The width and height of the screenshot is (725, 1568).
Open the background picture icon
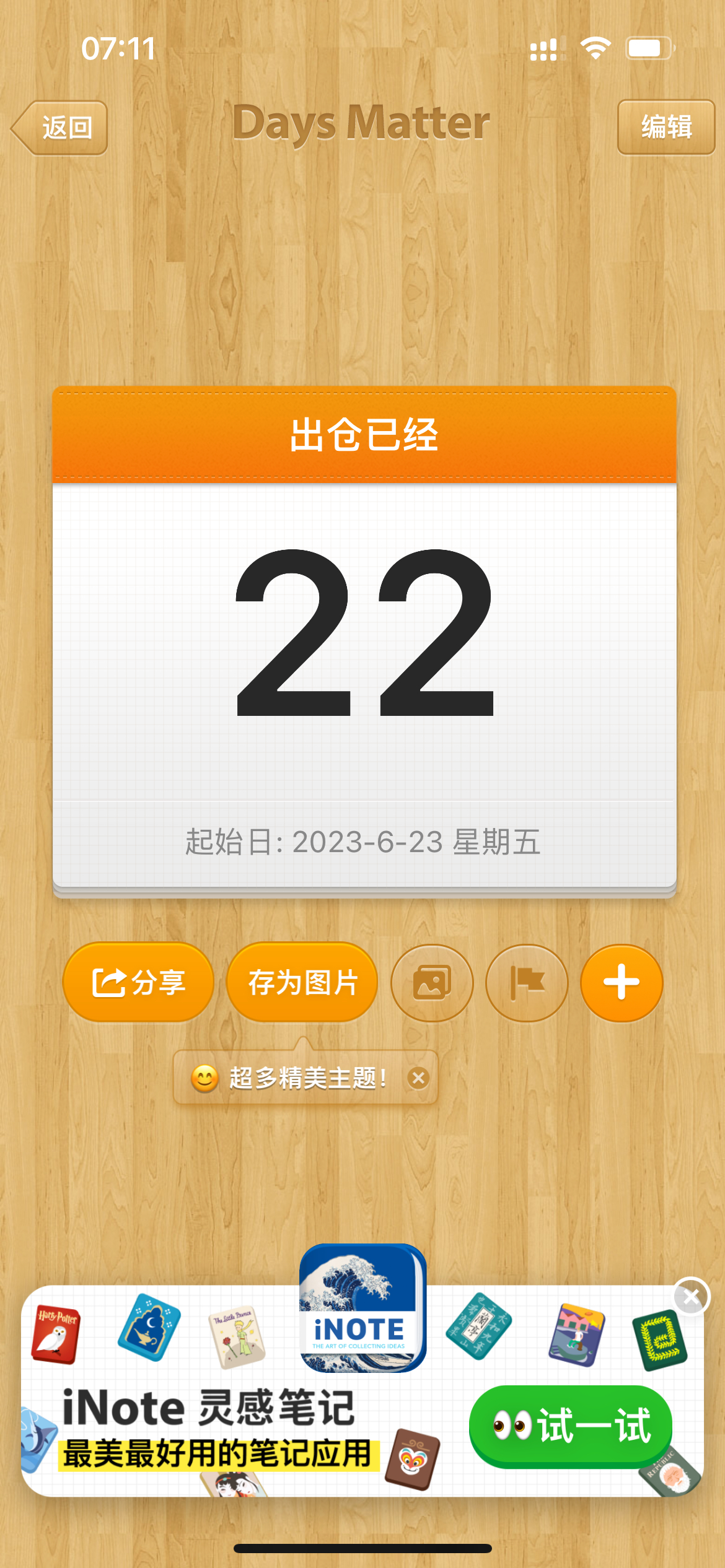tap(432, 983)
